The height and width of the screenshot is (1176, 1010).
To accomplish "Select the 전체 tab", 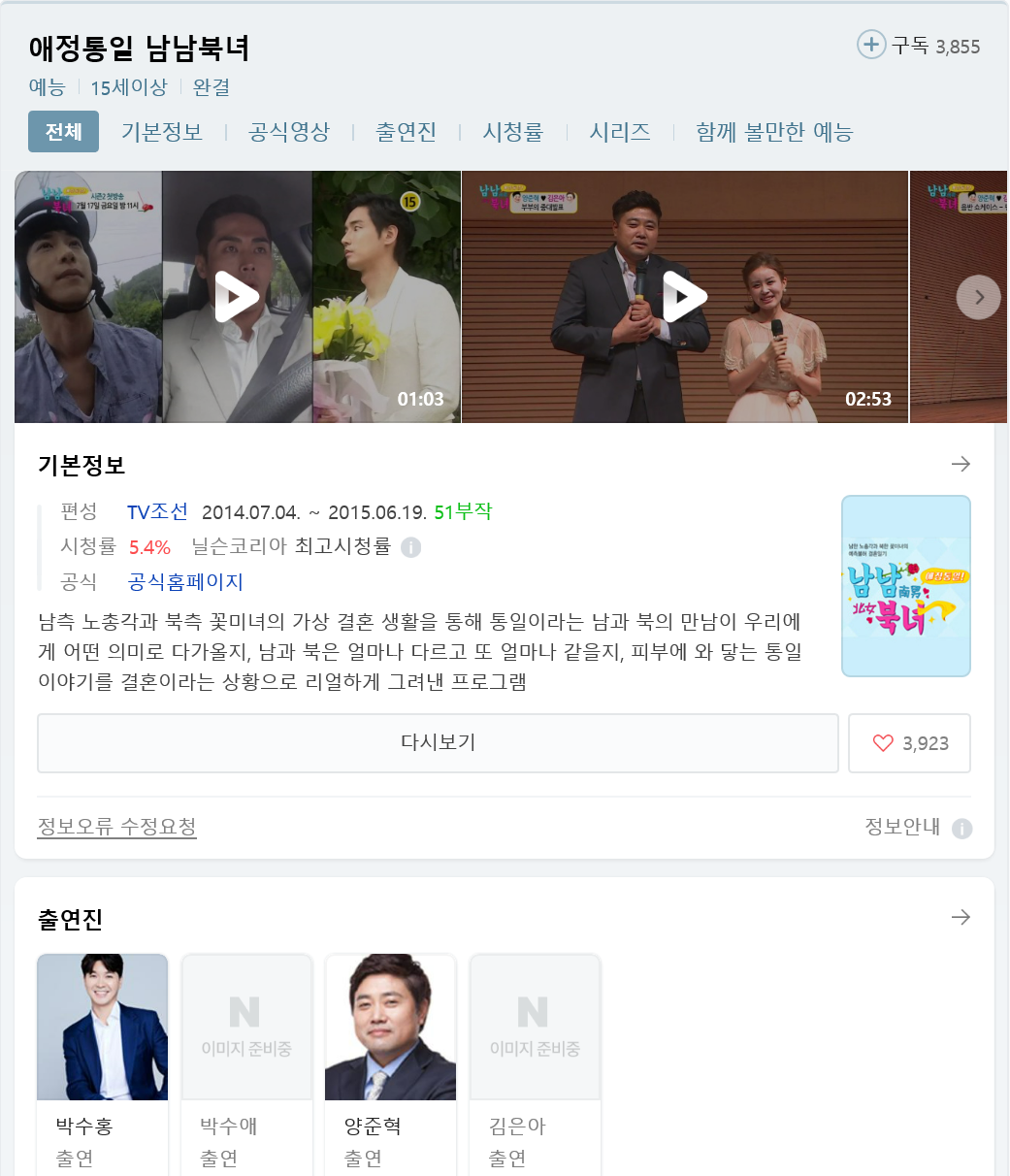I will point(63,132).
